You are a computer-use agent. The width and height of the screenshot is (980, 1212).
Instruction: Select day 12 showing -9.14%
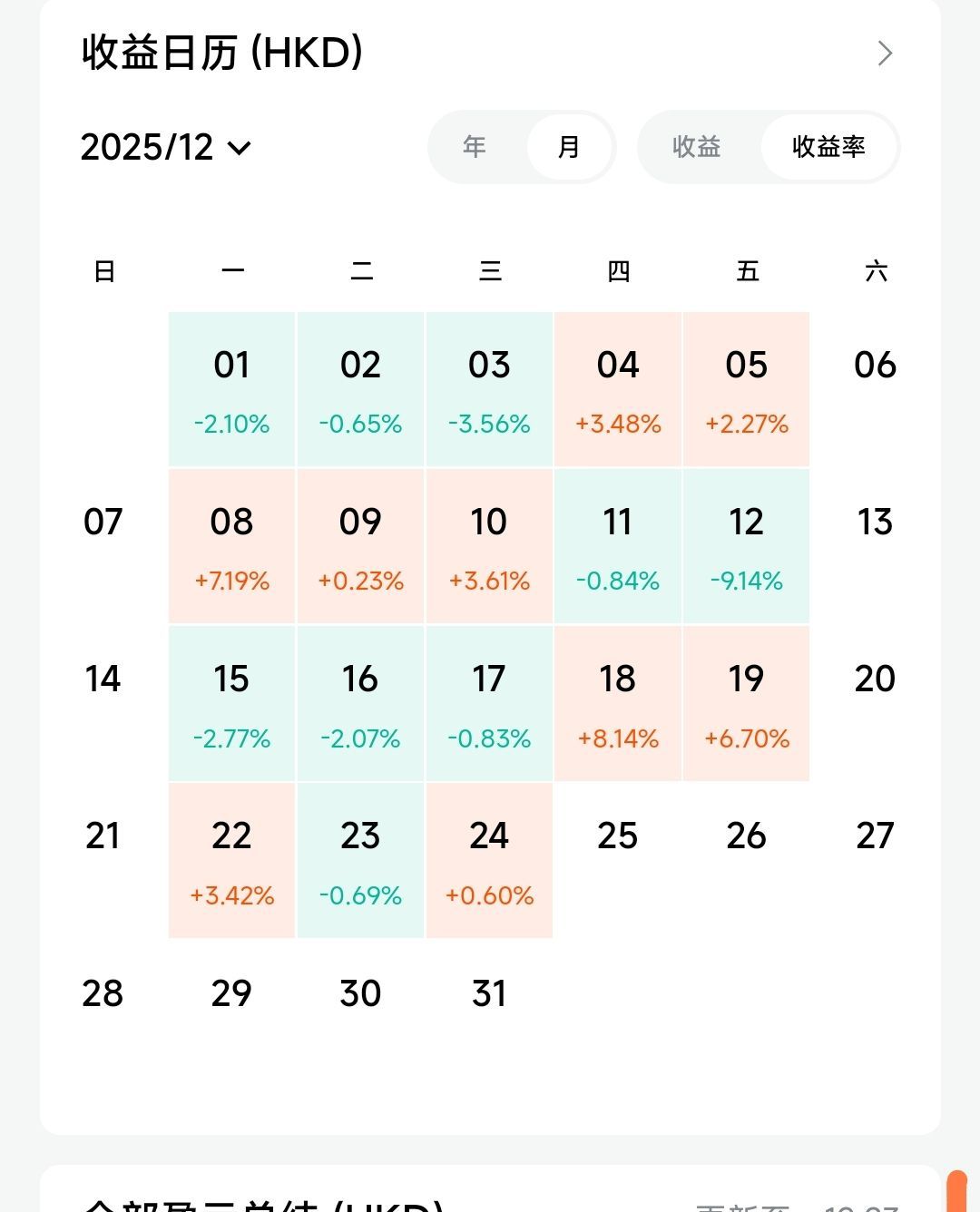(x=747, y=546)
